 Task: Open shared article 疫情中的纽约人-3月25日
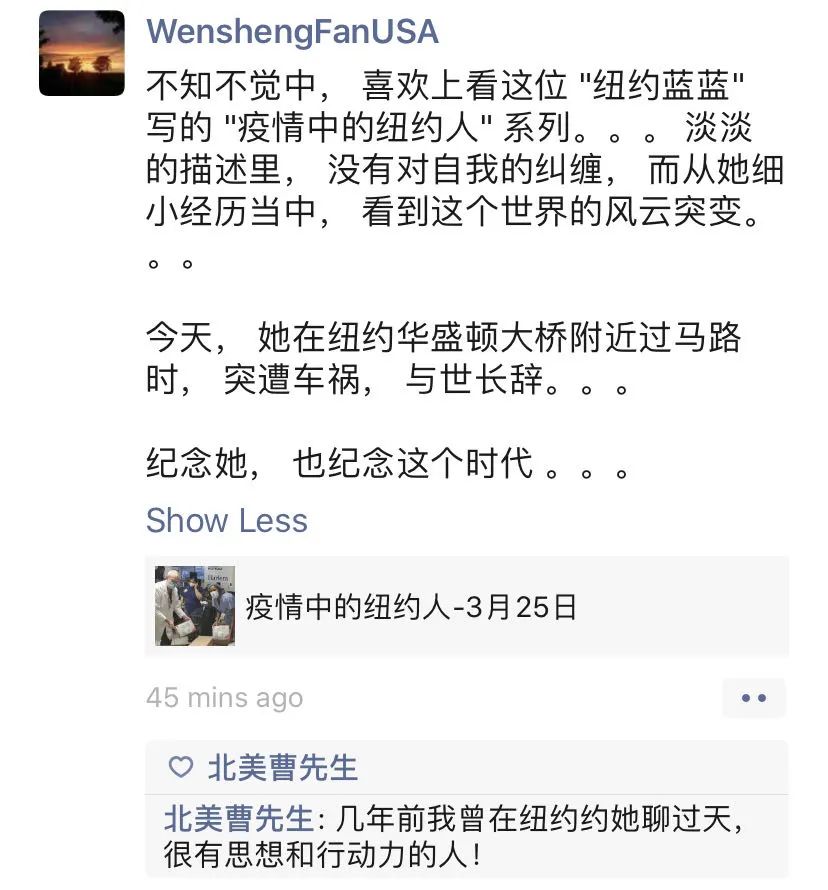pyautogui.click(x=466, y=606)
